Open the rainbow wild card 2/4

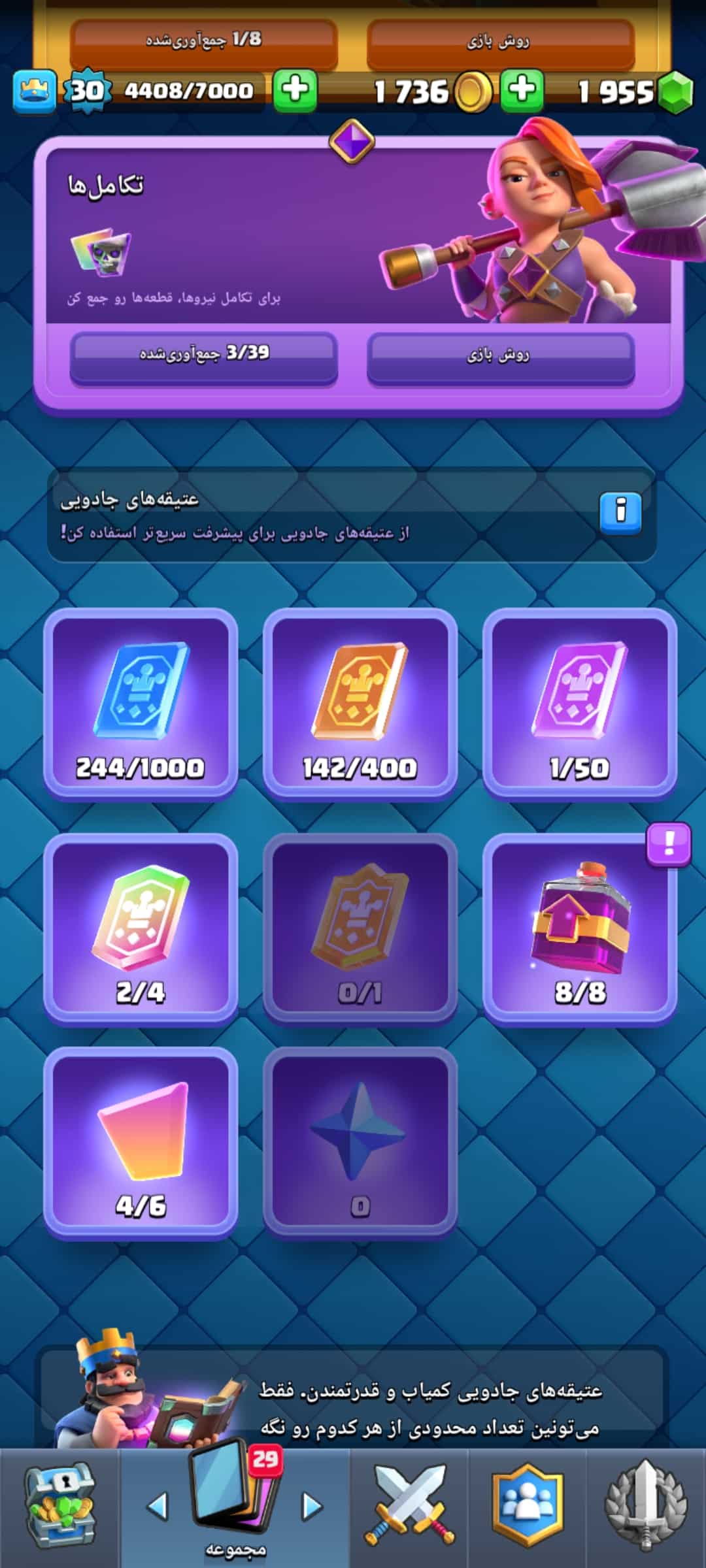pos(141,926)
